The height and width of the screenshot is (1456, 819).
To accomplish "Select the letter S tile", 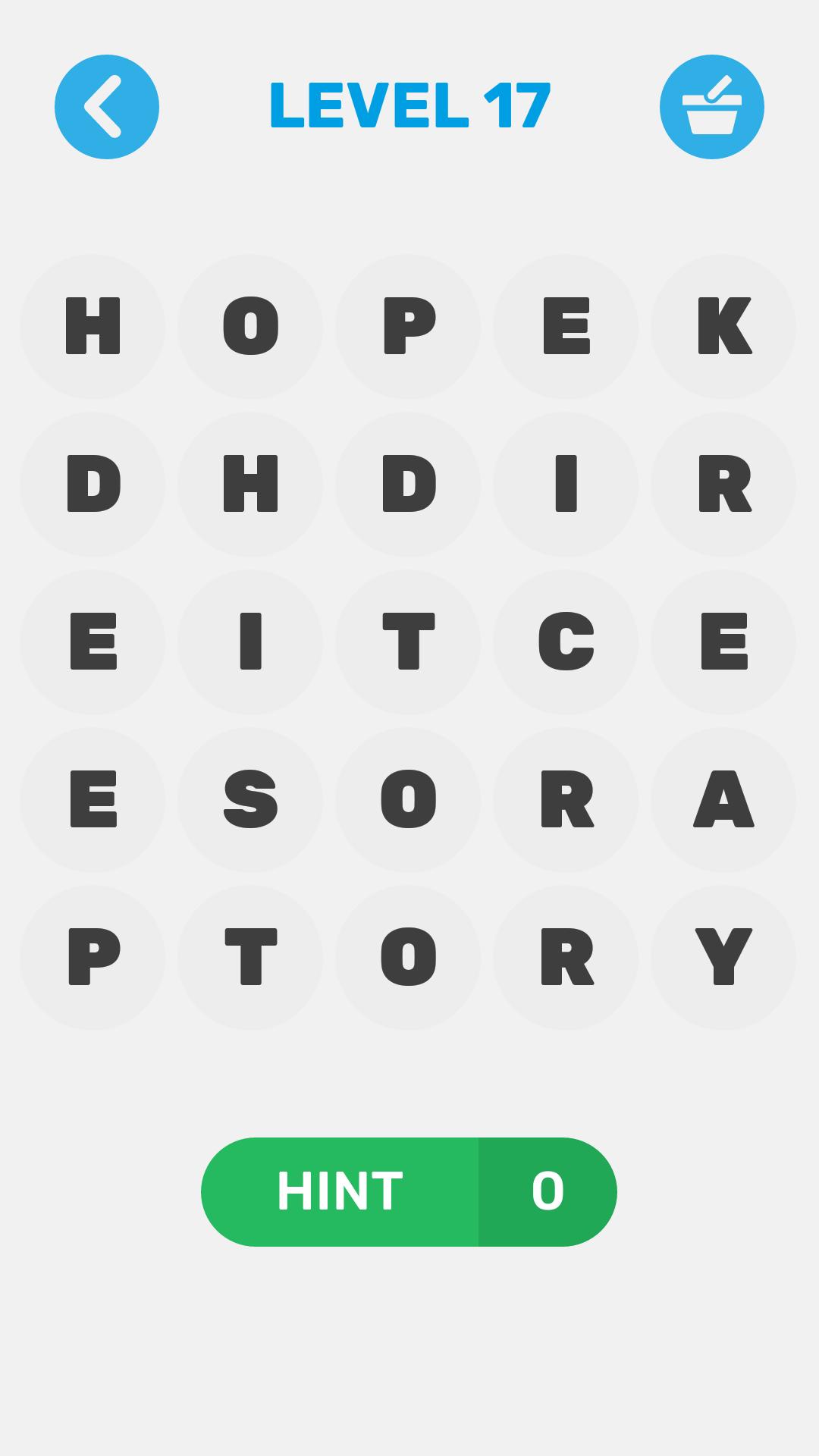I will click(250, 800).
